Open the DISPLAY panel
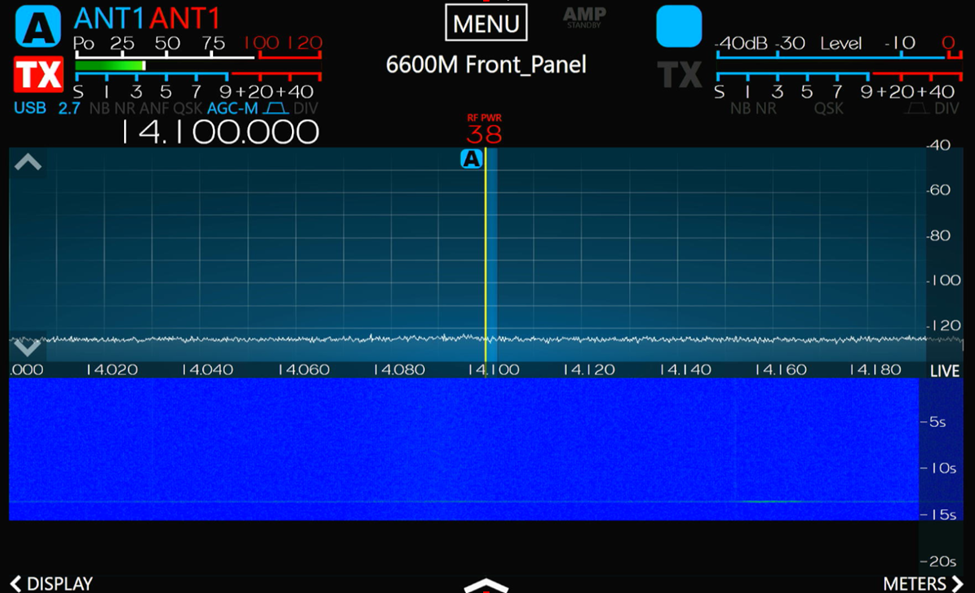Screen dimensions: 975x593 (x=52, y=583)
